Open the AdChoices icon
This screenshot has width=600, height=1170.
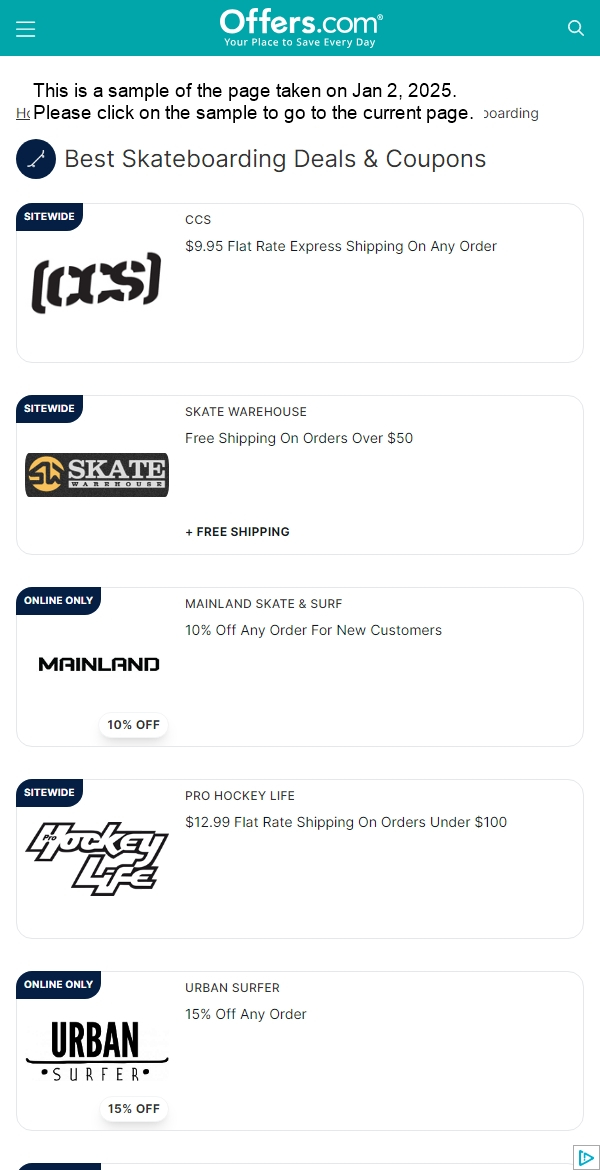(587, 1157)
